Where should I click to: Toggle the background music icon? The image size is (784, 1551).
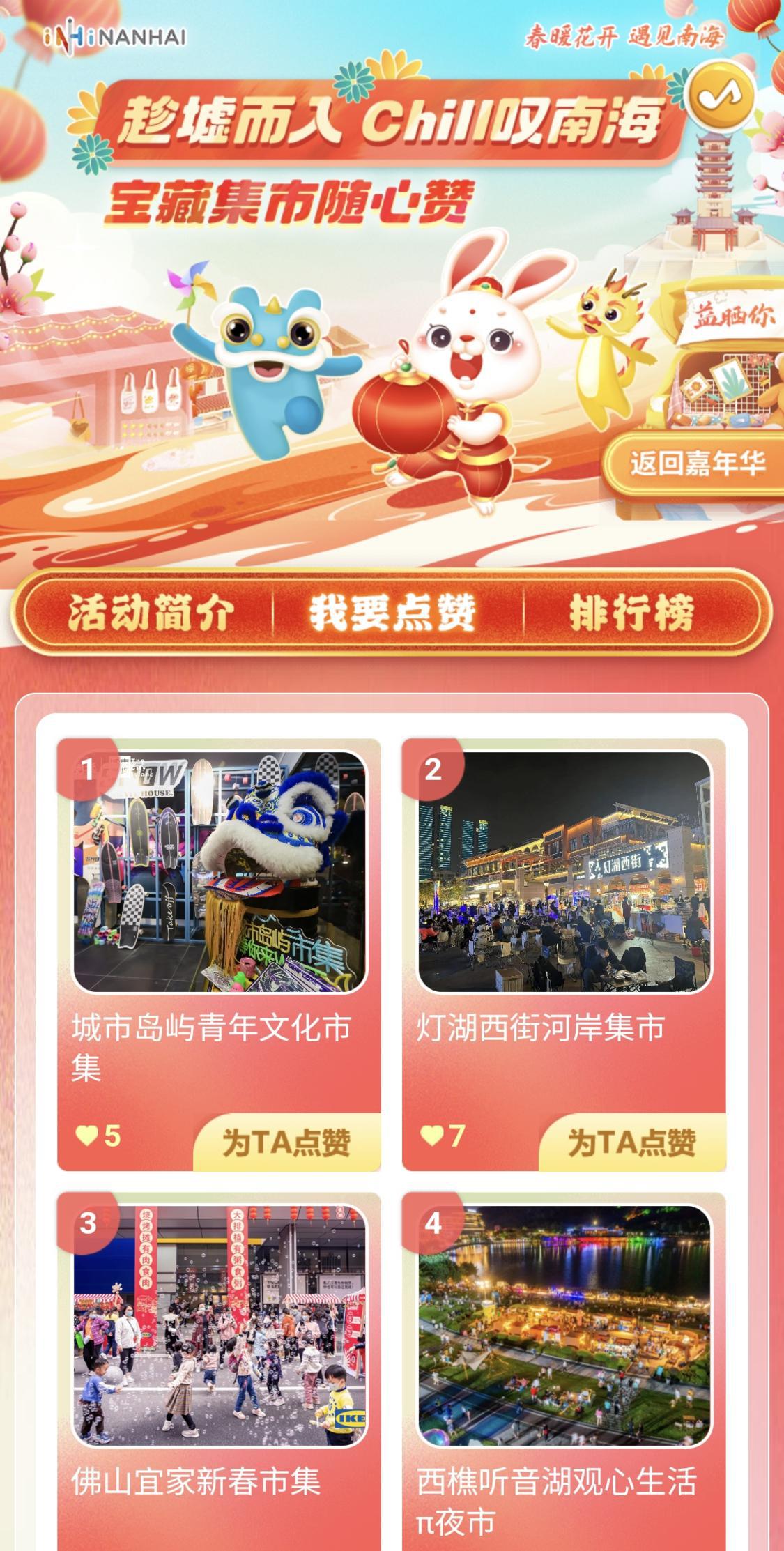721,95
